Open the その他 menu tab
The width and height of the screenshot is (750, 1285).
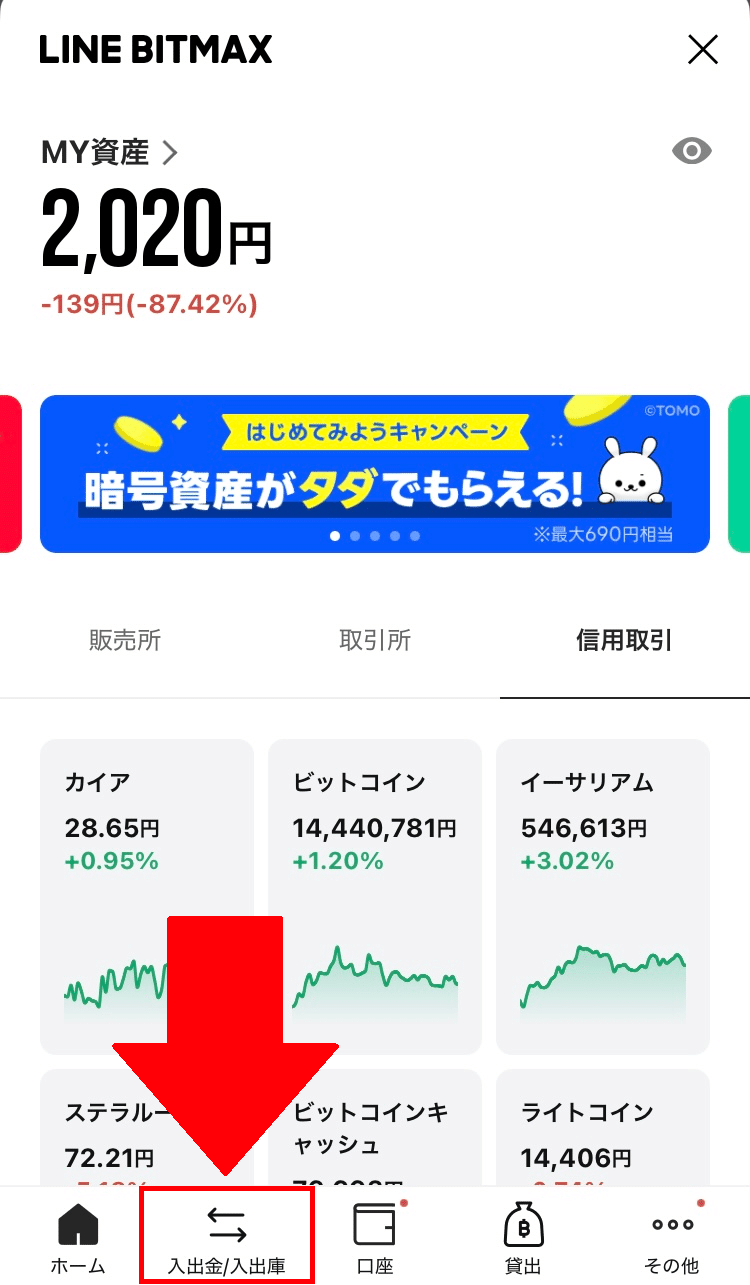673,1238
